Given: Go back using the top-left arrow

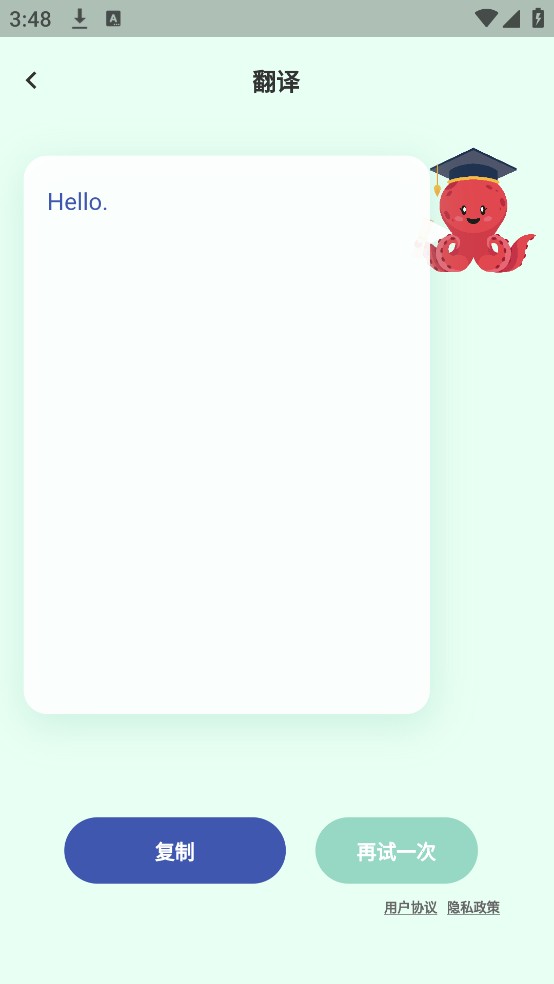Looking at the screenshot, I should 31,80.
